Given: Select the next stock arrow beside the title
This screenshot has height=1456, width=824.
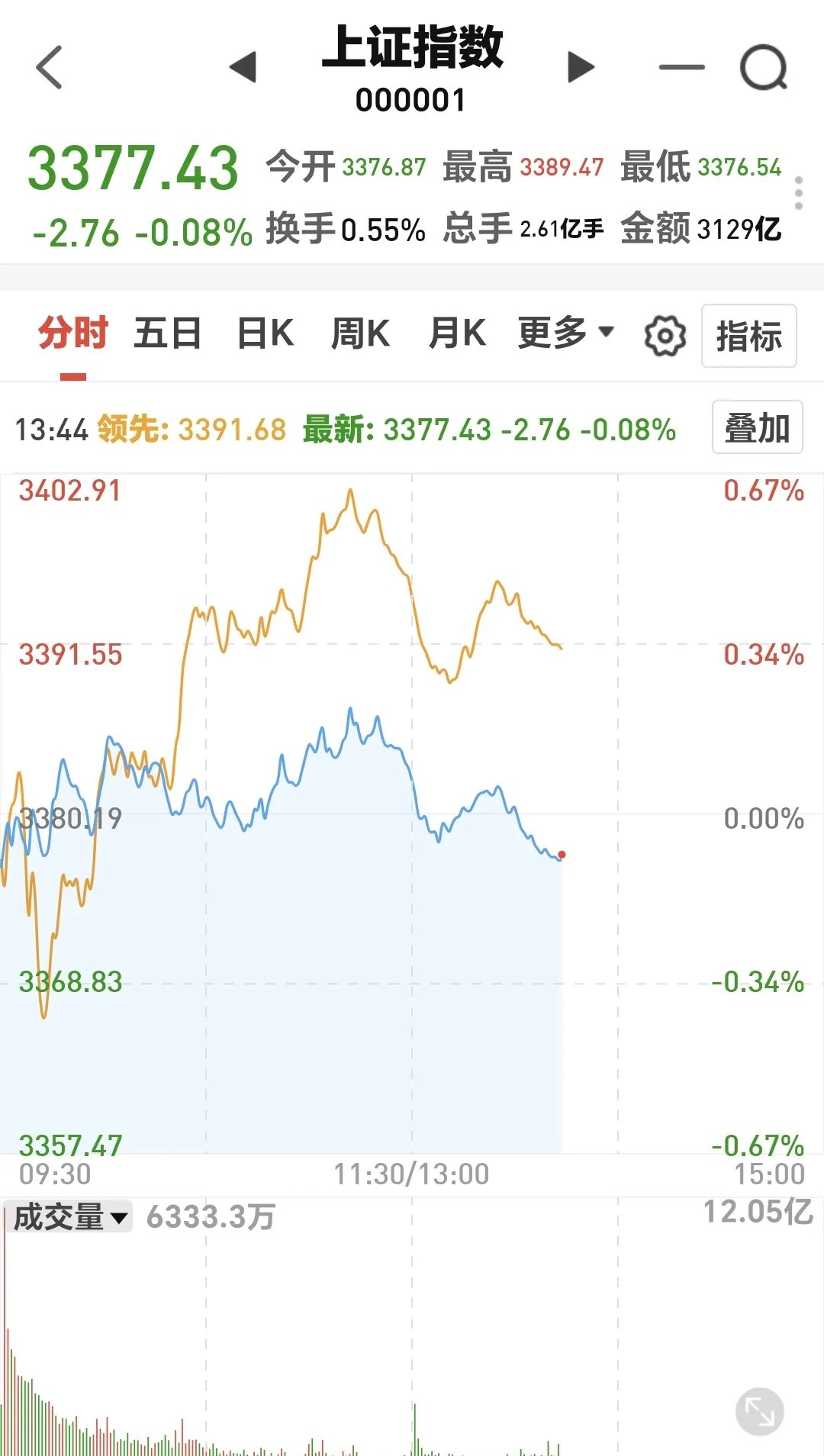Looking at the screenshot, I should pos(580,66).
